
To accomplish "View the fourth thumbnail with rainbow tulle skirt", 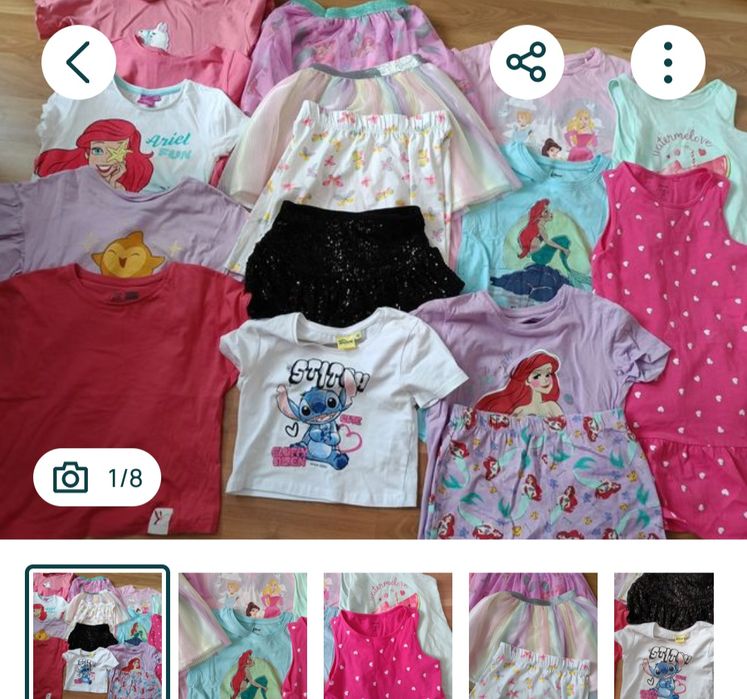I will click(533, 636).
